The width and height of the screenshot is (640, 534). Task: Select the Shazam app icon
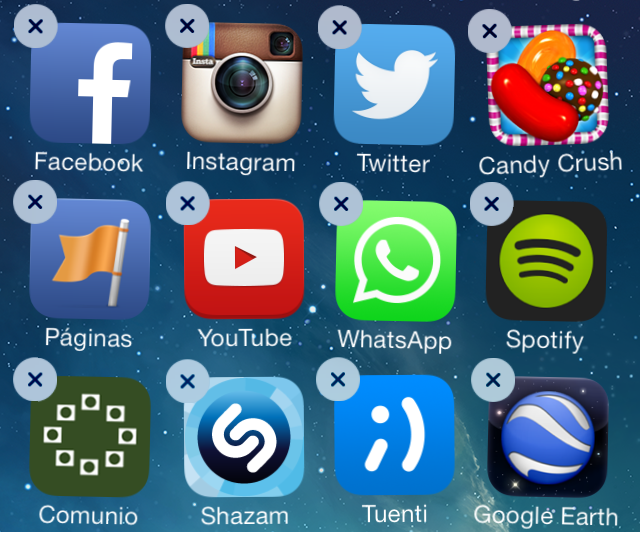click(x=244, y=437)
